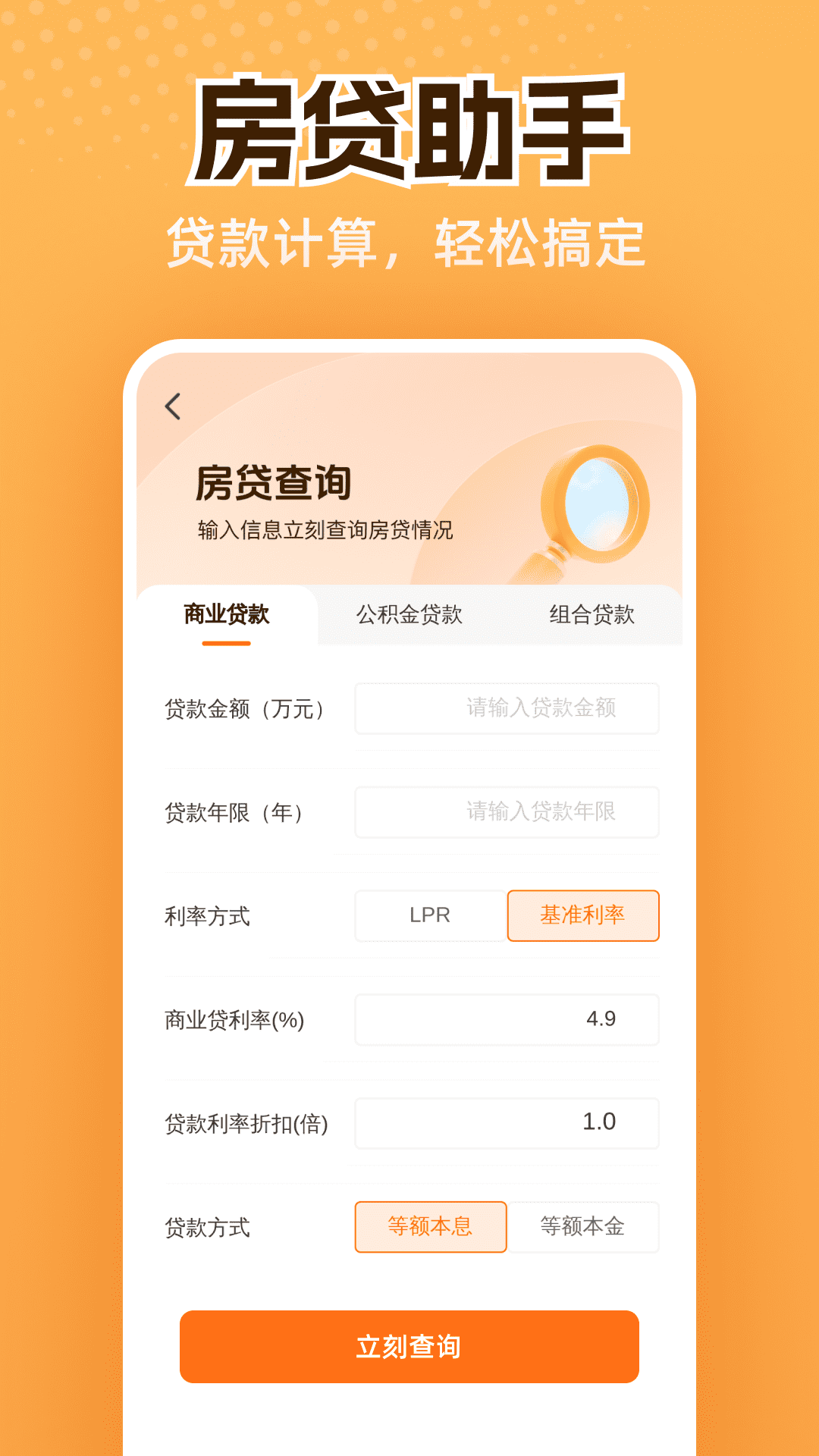Viewport: 819px width, 1456px height.
Task: Select the LPR rate option
Action: pyautogui.click(x=429, y=915)
